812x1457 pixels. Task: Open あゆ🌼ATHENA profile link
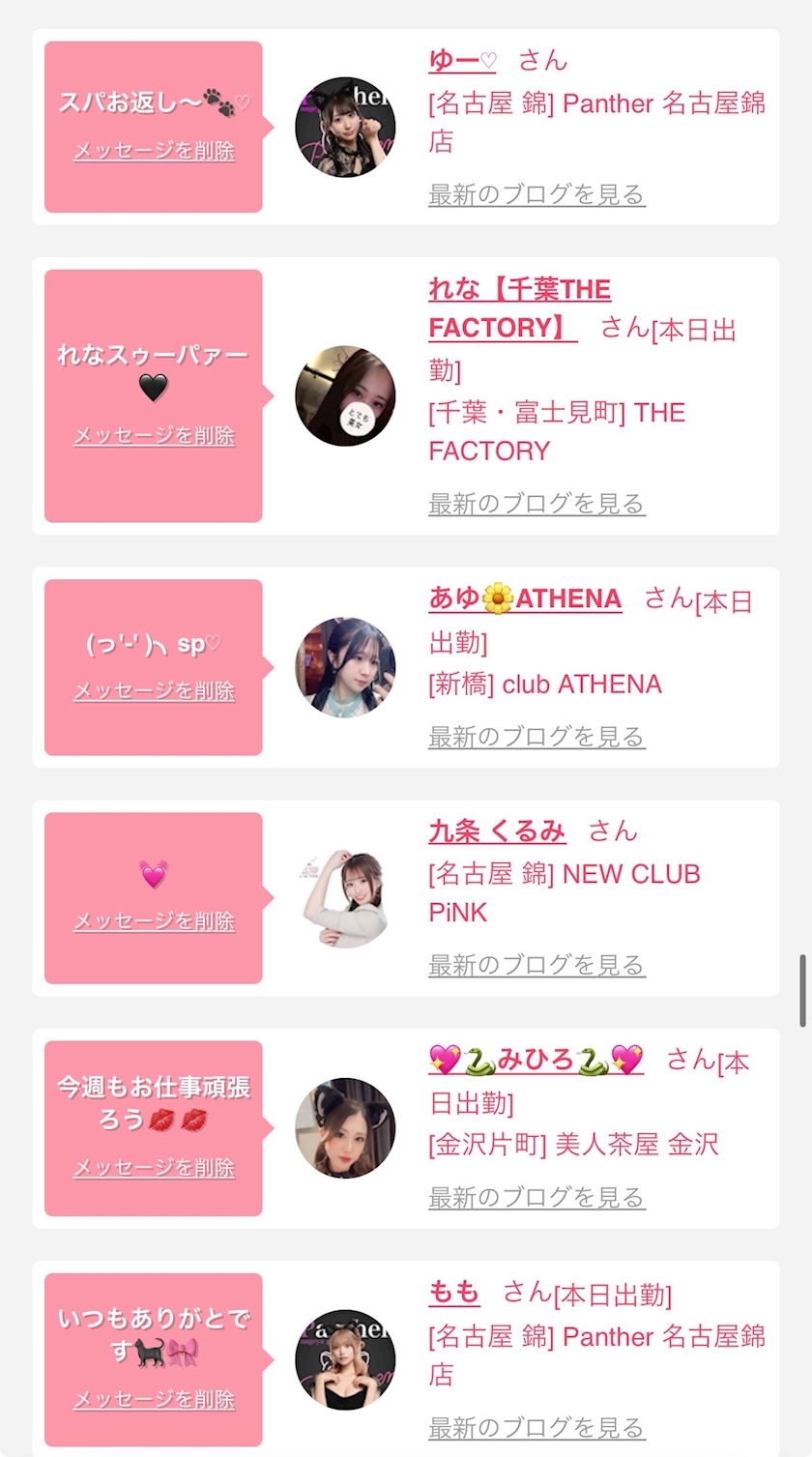click(525, 598)
